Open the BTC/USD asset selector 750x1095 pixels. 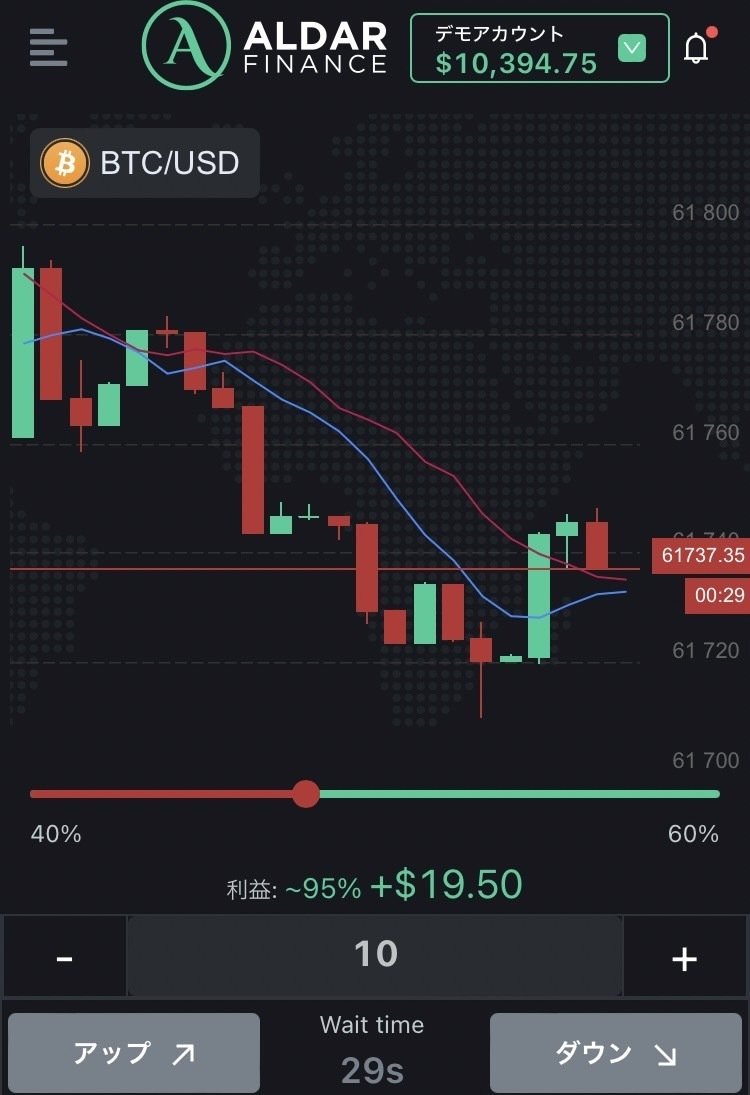[145, 162]
